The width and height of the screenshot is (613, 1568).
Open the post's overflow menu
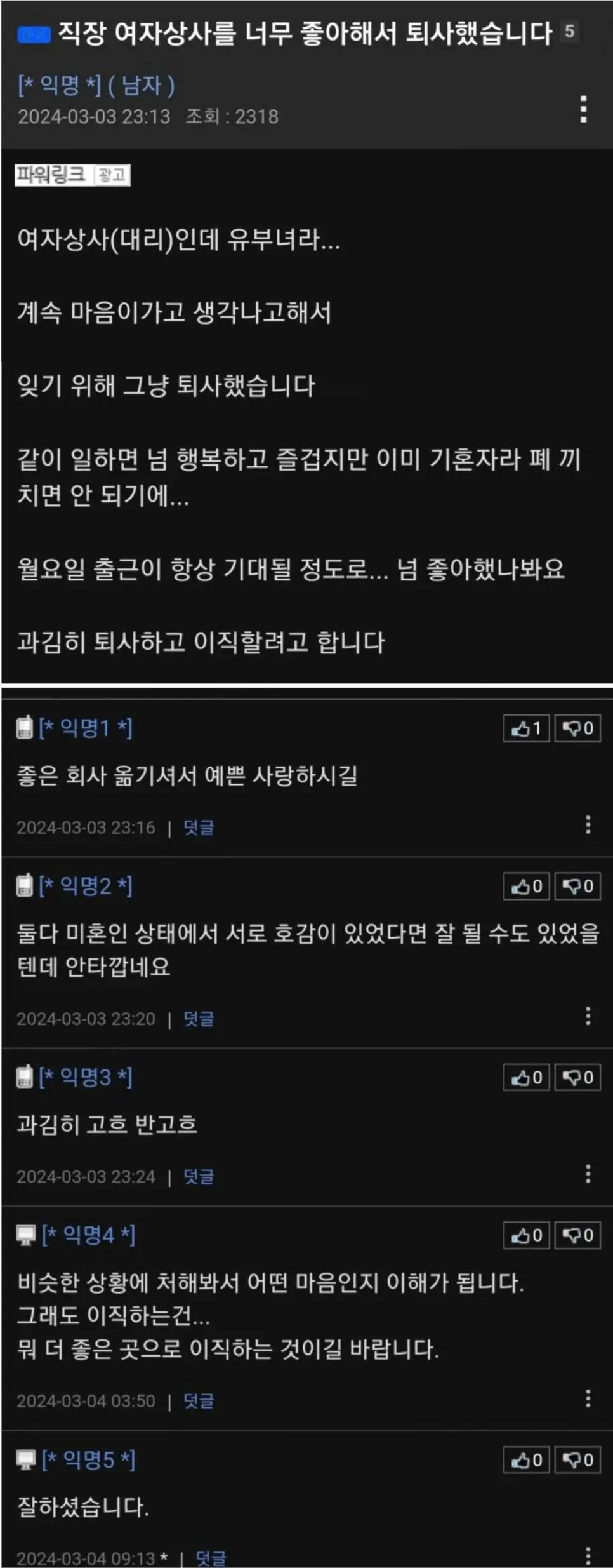pyautogui.click(x=583, y=109)
